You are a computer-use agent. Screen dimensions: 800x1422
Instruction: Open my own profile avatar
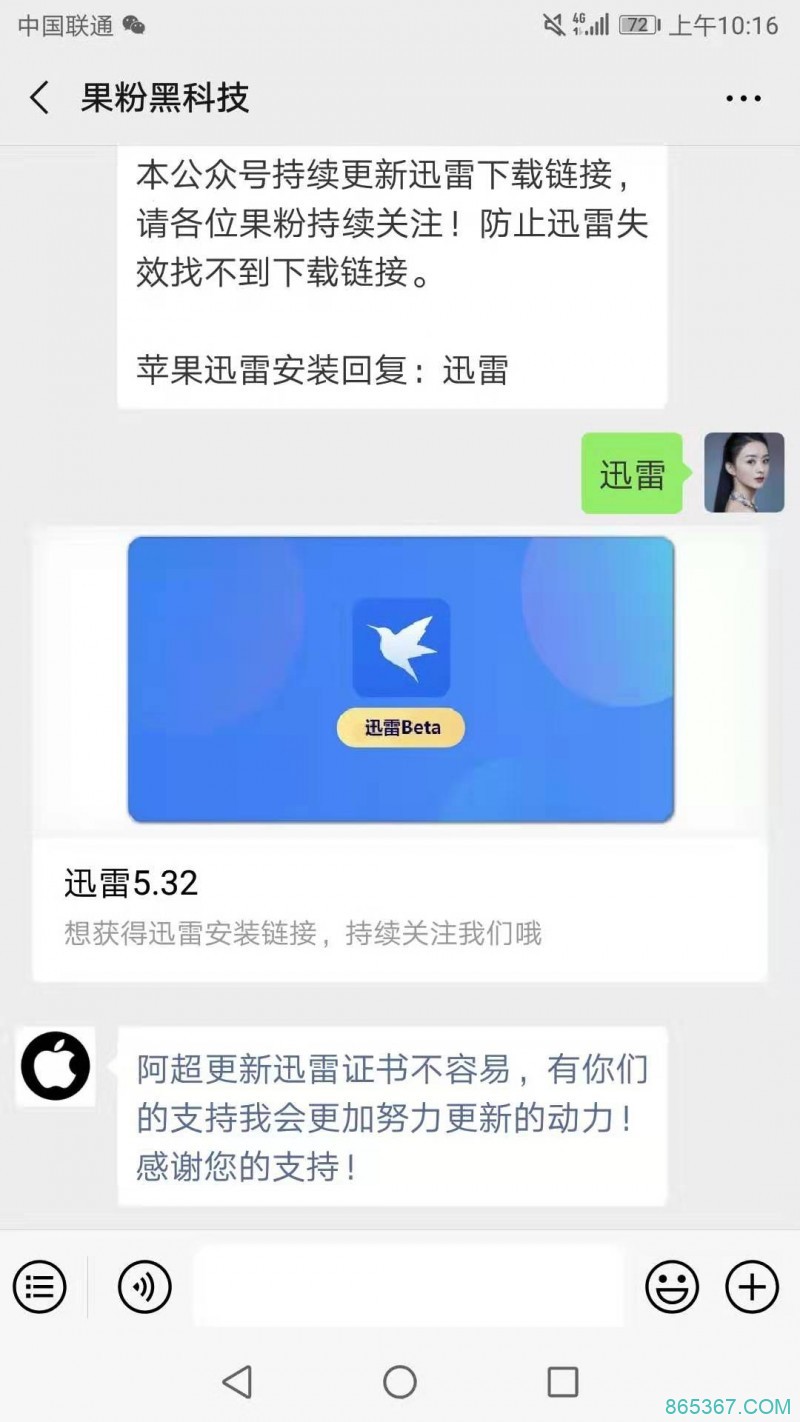click(x=743, y=472)
